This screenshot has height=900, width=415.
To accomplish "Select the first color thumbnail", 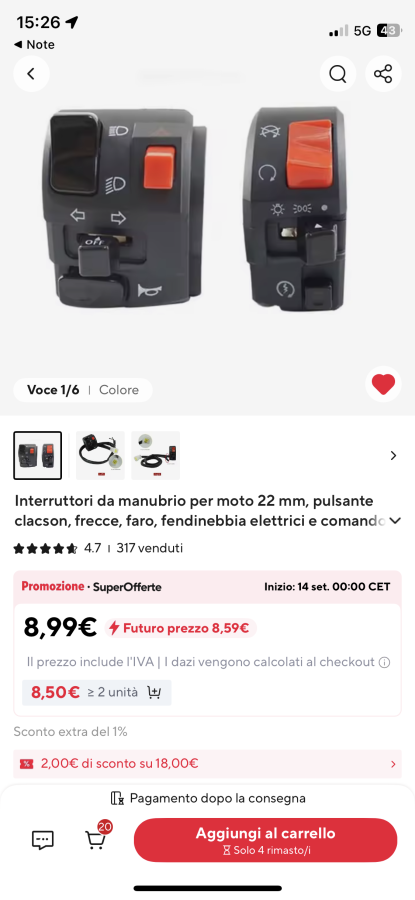I will click(x=37, y=455).
